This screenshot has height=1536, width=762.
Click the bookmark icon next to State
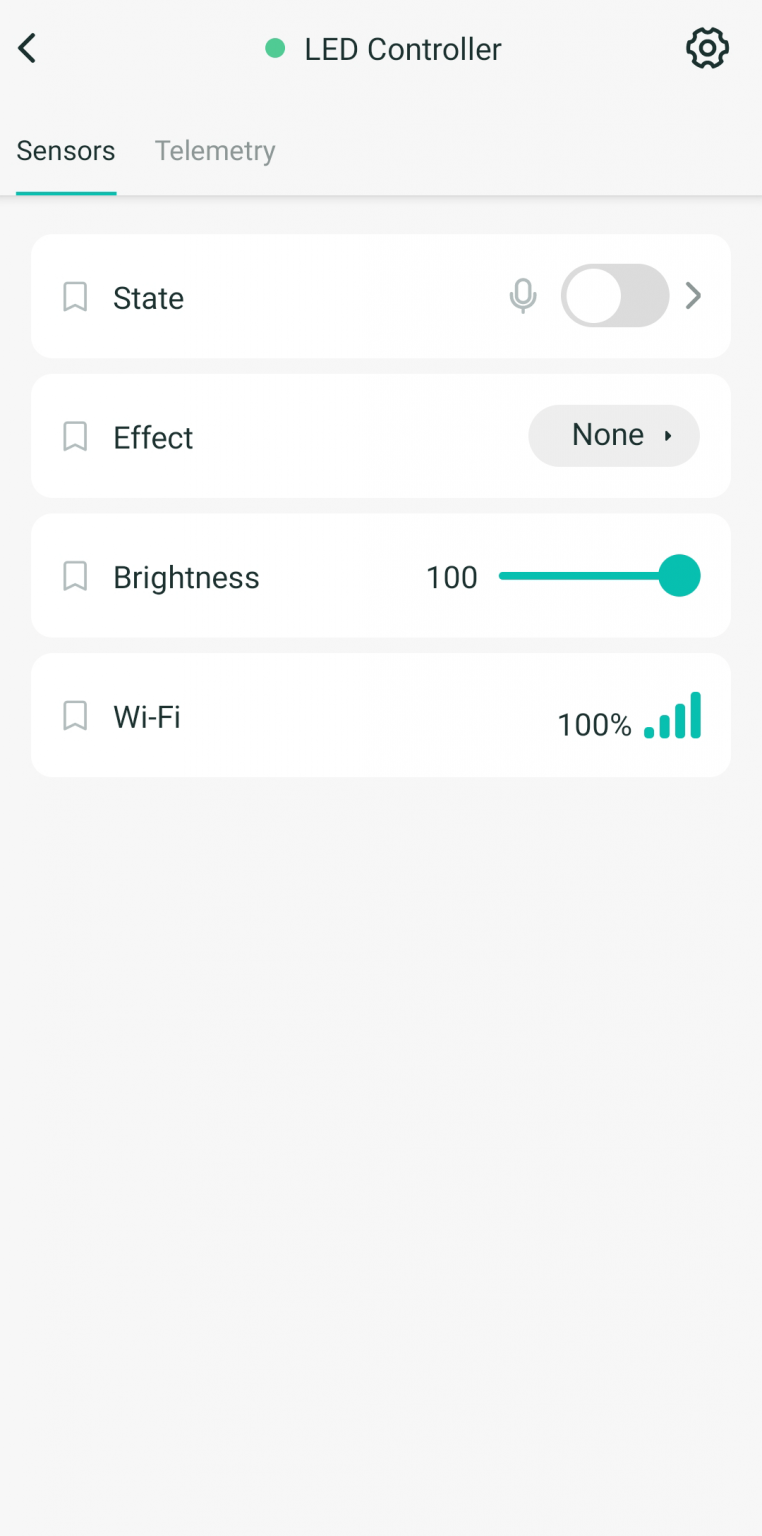coord(74,296)
